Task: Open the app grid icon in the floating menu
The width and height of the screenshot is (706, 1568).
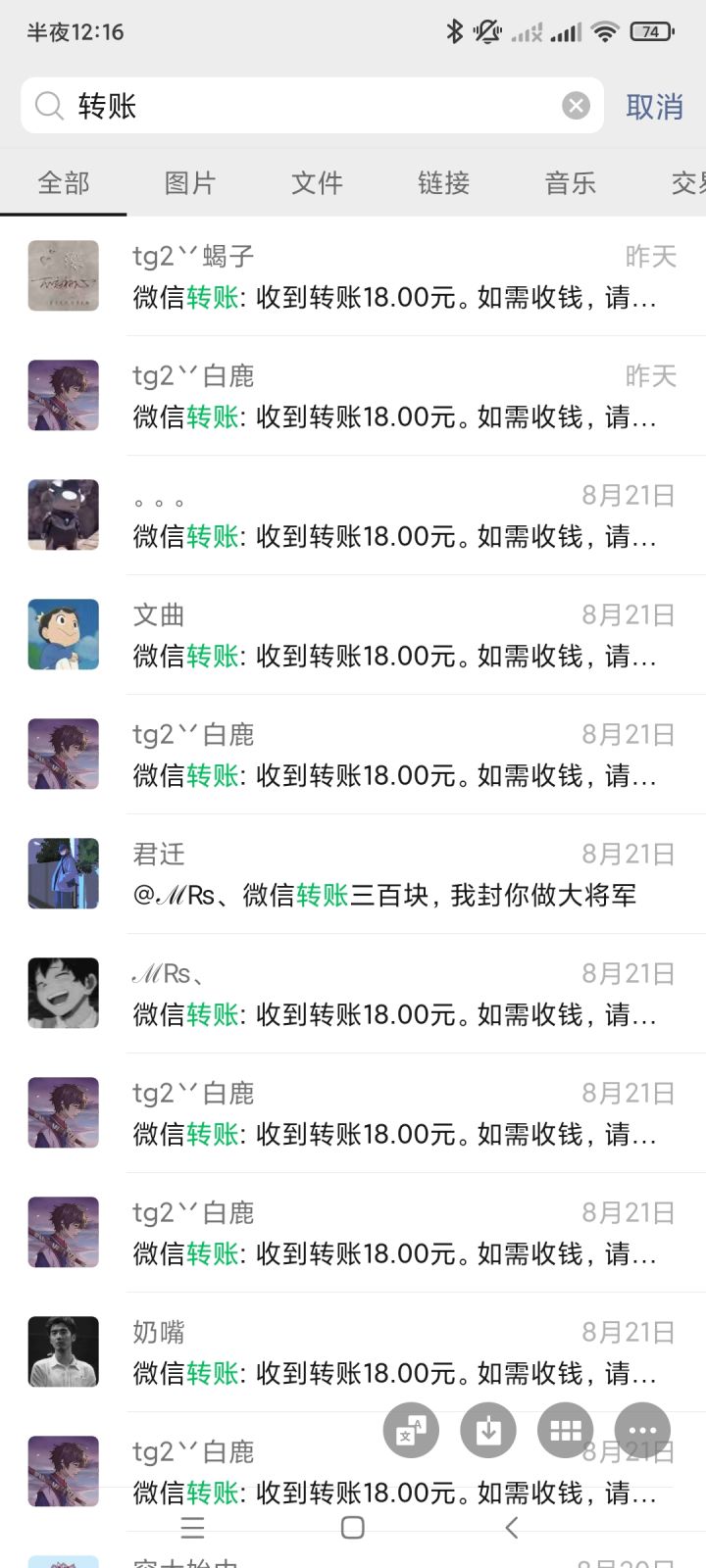Action: click(565, 1430)
